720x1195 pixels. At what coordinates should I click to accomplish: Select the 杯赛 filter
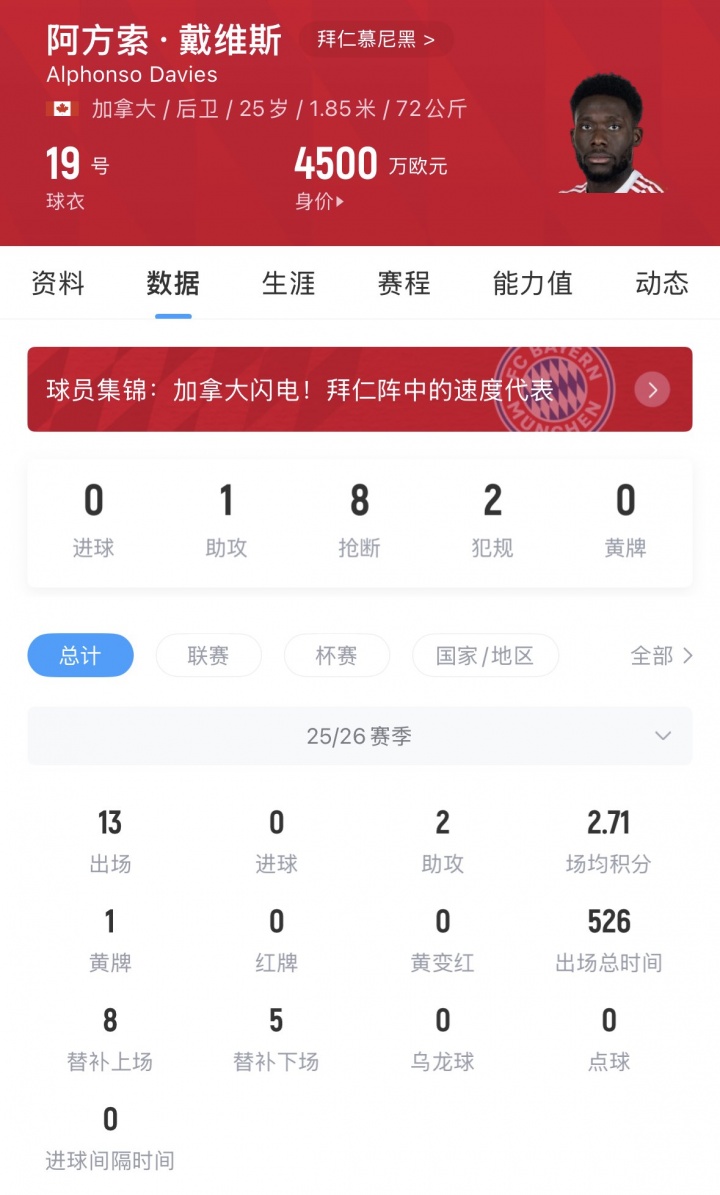coord(336,655)
